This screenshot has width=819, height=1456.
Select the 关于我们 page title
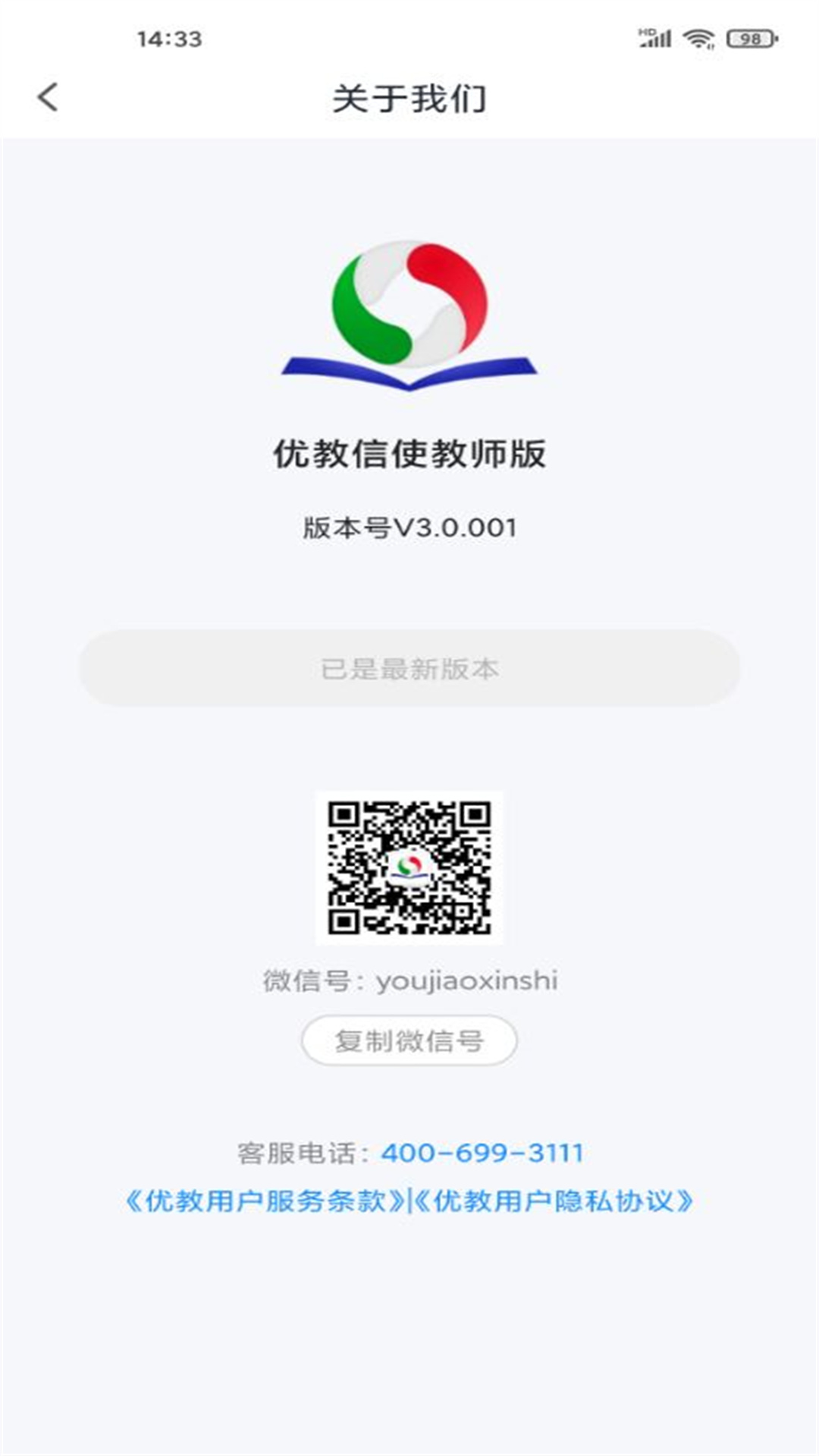(409, 99)
